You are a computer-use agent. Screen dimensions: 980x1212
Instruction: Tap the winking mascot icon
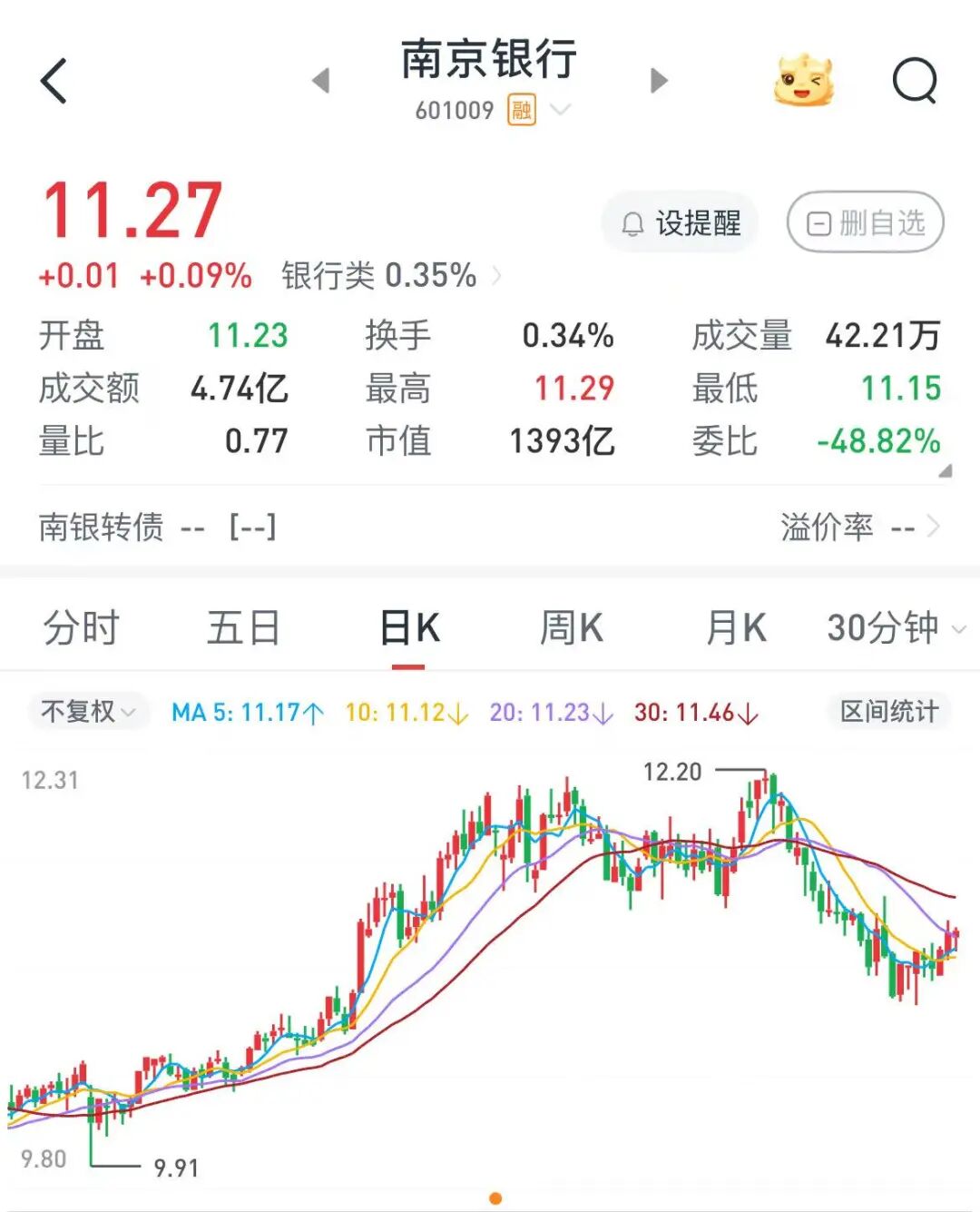(803, 81)
